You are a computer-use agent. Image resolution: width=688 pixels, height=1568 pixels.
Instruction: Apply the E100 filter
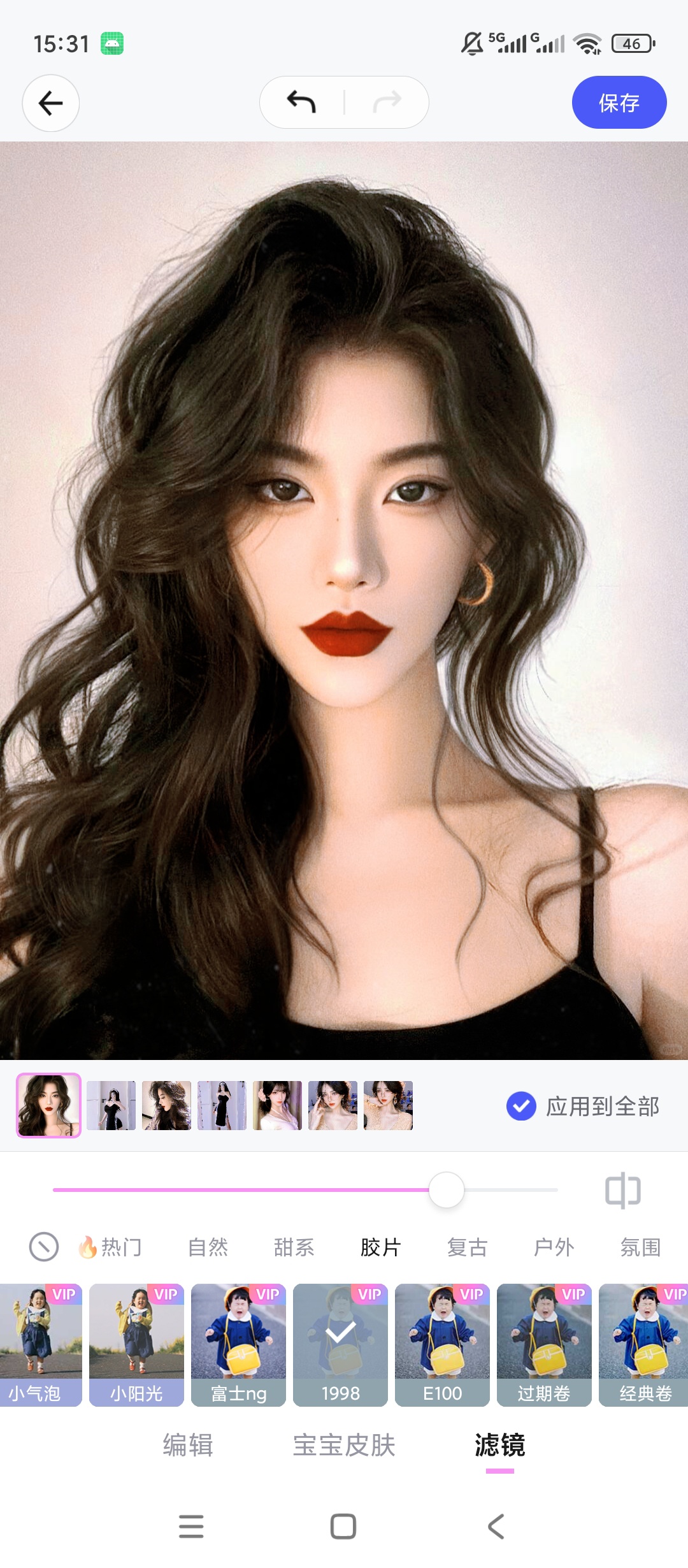442,1345
